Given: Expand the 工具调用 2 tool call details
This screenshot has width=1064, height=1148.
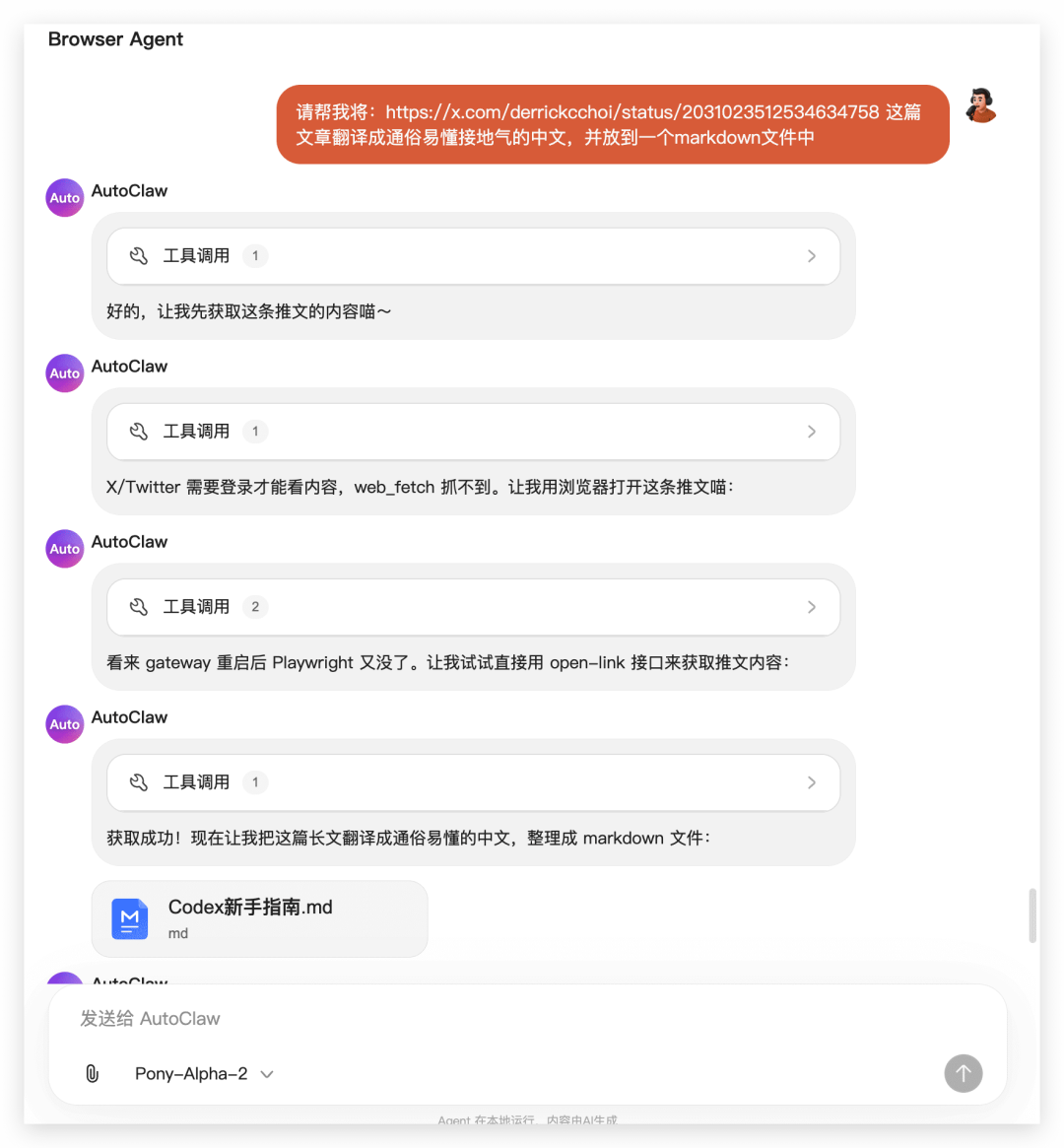Looking at the screenshot, I should click(812, 606).
